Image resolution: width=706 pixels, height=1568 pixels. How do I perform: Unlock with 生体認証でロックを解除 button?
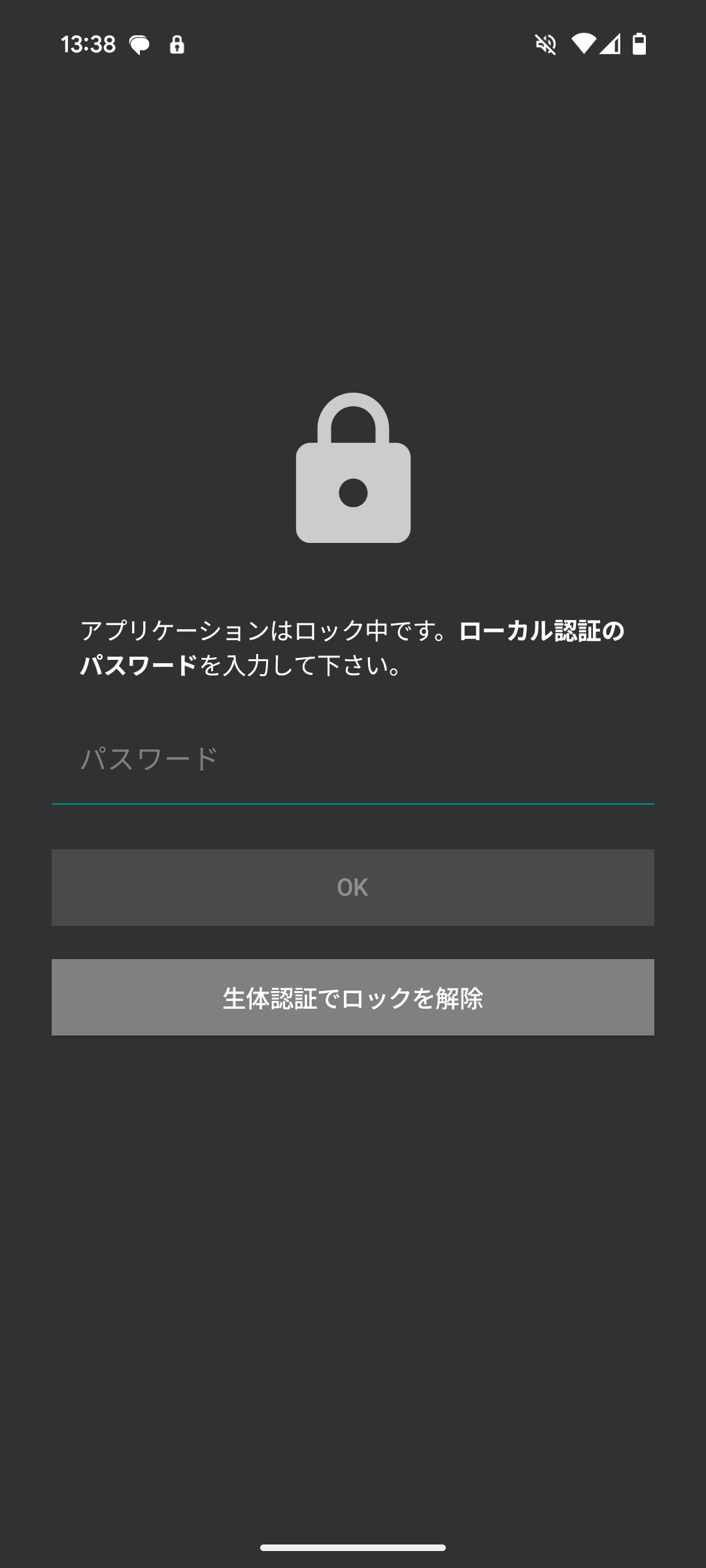click(353, 997)
